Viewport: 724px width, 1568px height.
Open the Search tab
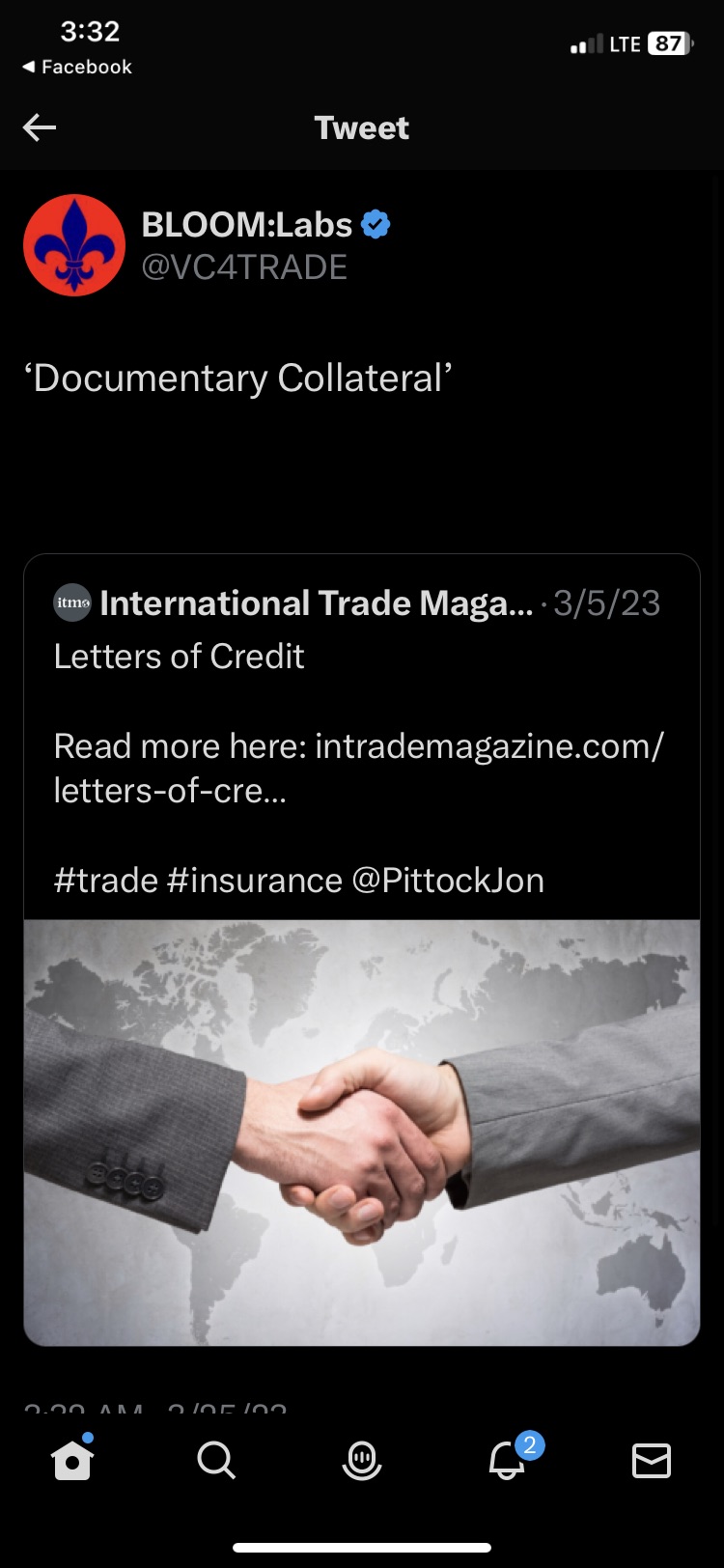point(216,1461)
